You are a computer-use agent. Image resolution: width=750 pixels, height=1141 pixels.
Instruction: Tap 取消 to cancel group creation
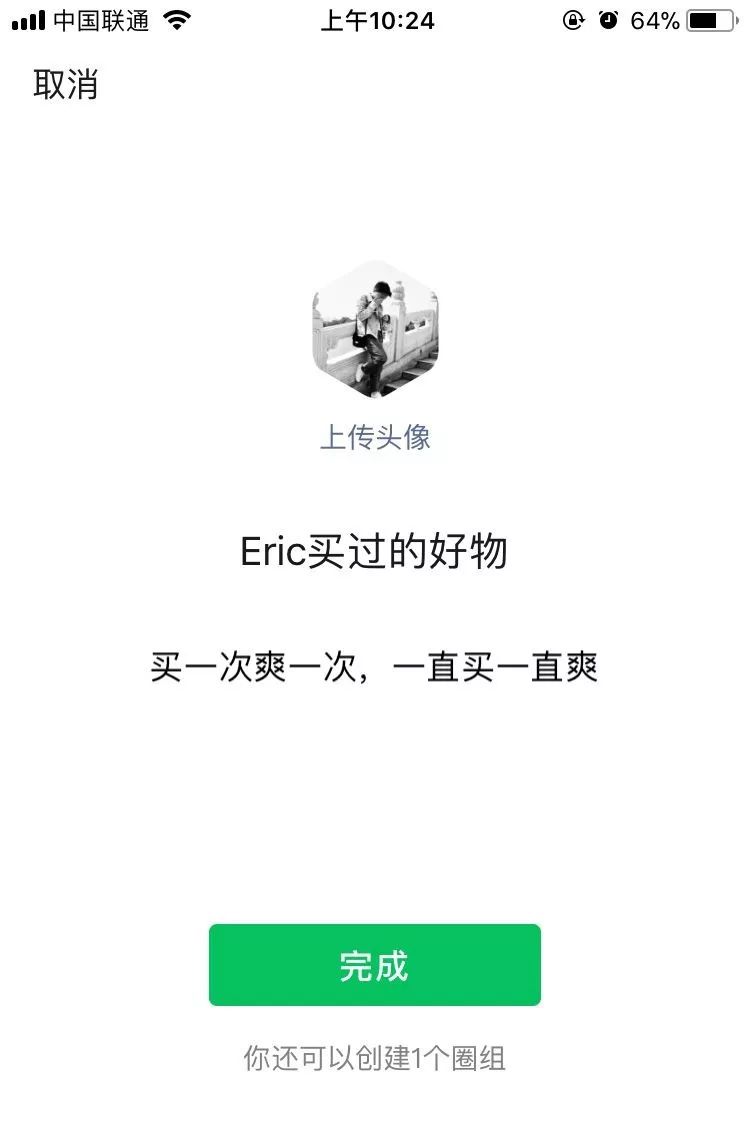pyautogui.click(x=66, y=85)
